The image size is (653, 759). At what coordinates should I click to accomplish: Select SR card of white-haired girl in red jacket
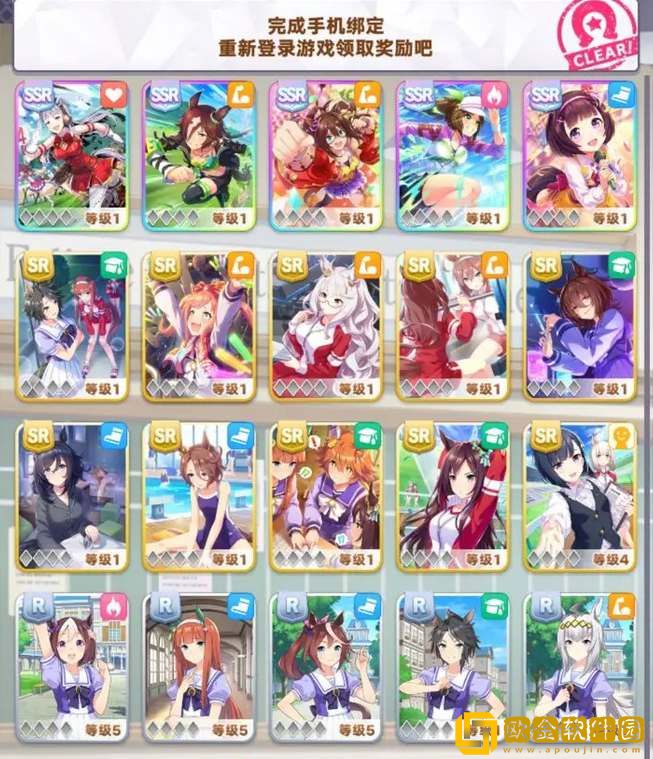325,325
